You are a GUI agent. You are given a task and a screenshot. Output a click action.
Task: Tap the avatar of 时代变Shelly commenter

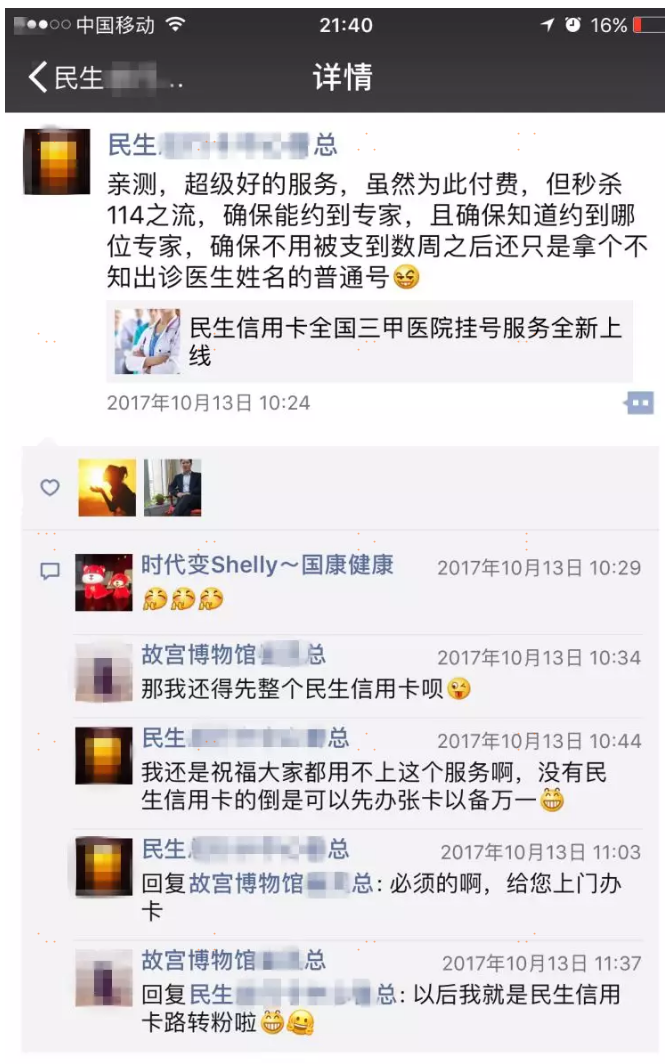[x=104, y=582]
